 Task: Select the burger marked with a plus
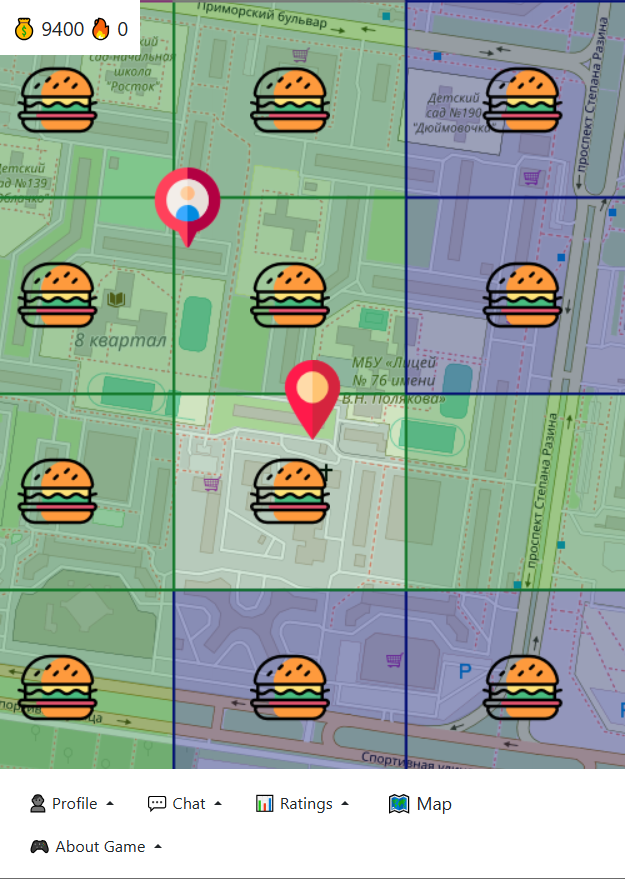click(290, 491)
